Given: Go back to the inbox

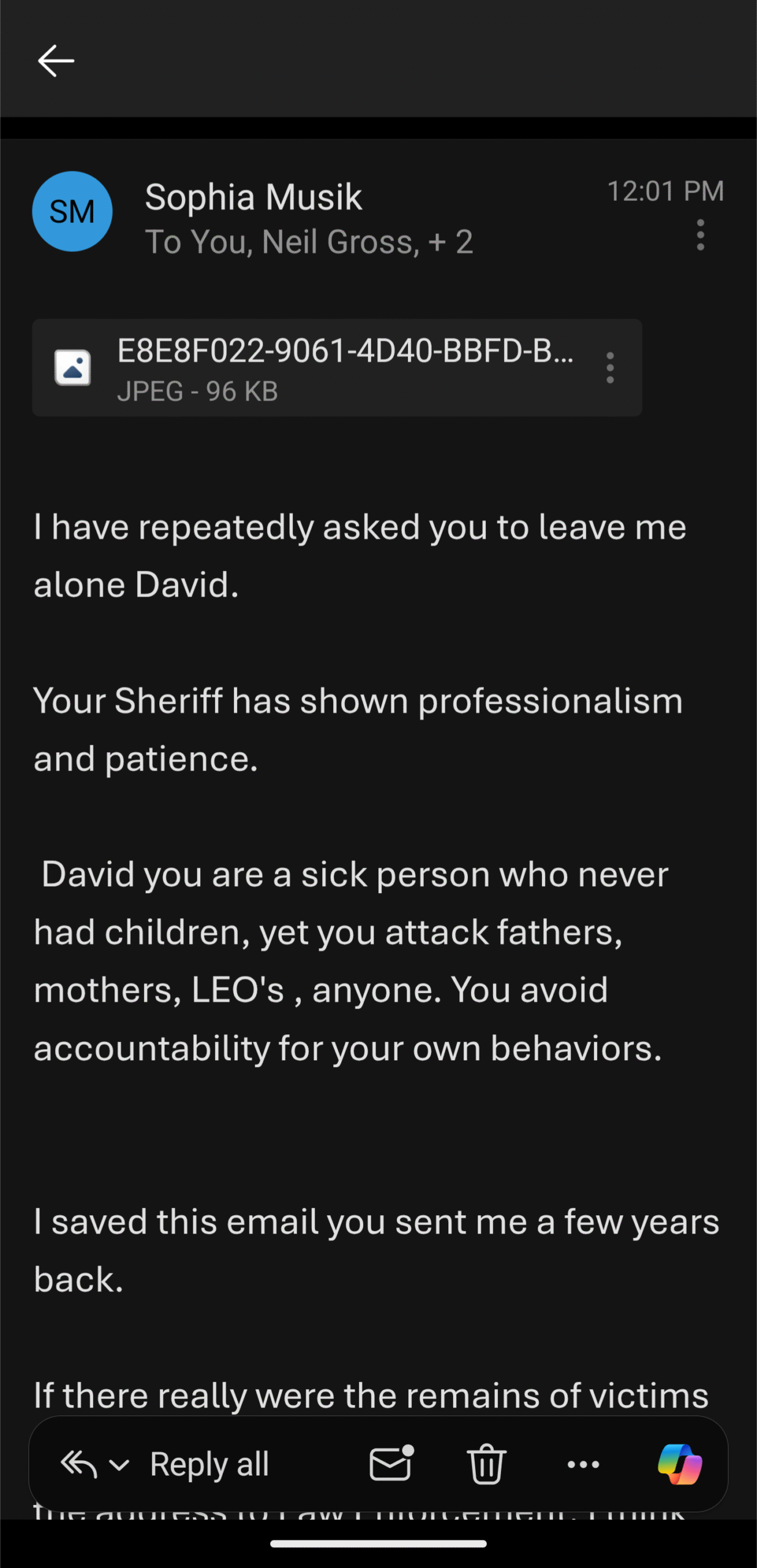Looking at the screenshot, I should (56, 61).
